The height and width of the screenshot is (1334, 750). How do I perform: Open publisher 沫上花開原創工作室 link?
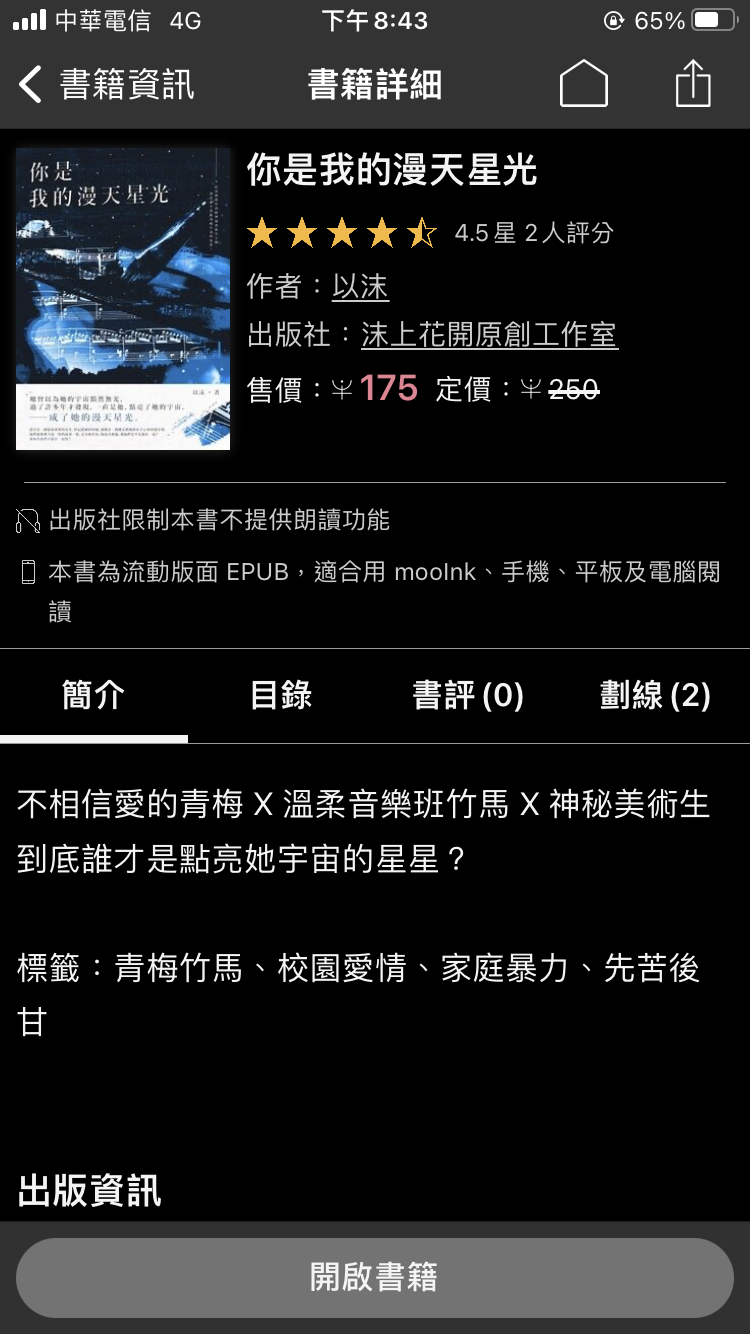489,335
